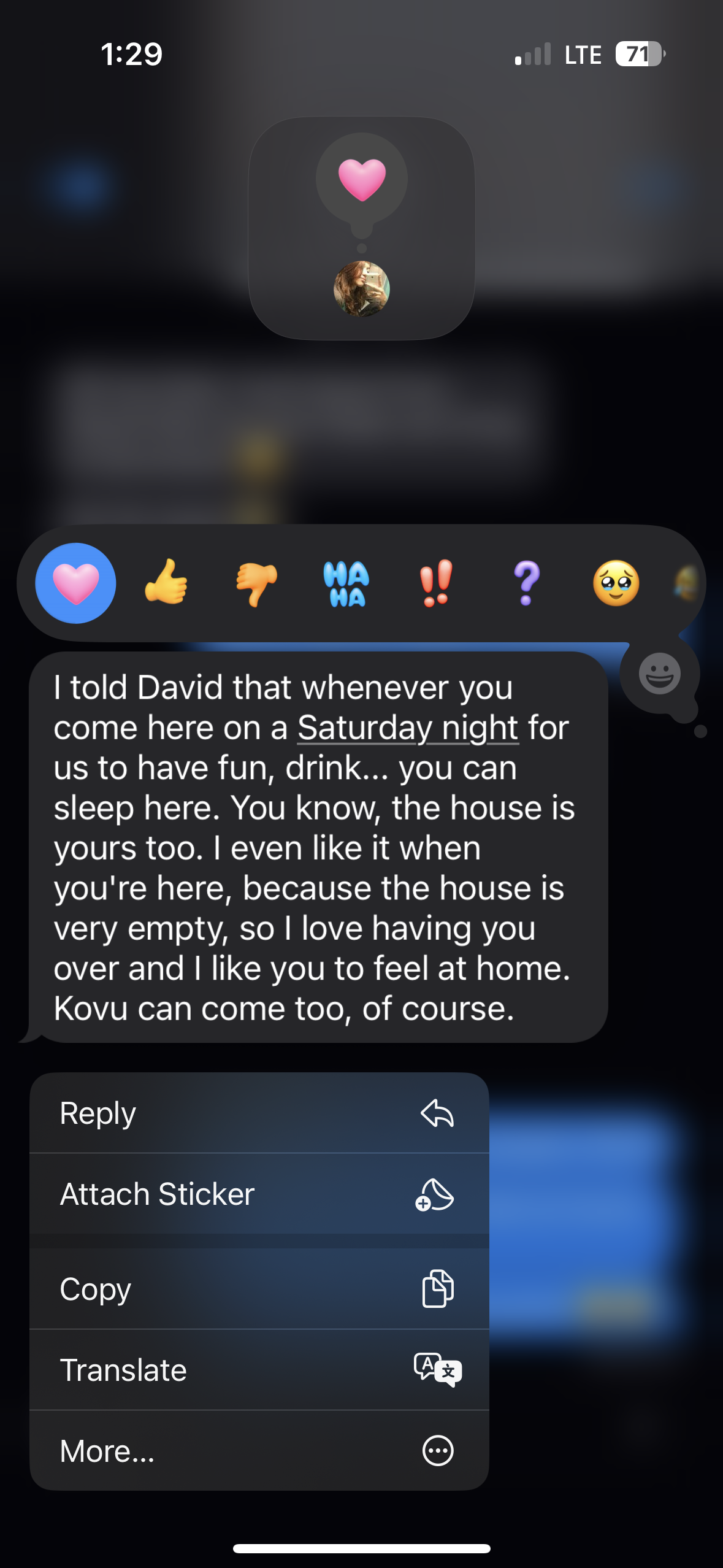Image resolution: width=723 pixels, height=1568 pixels.
Task: React with the question mark
Action: (x=526, y=583)
